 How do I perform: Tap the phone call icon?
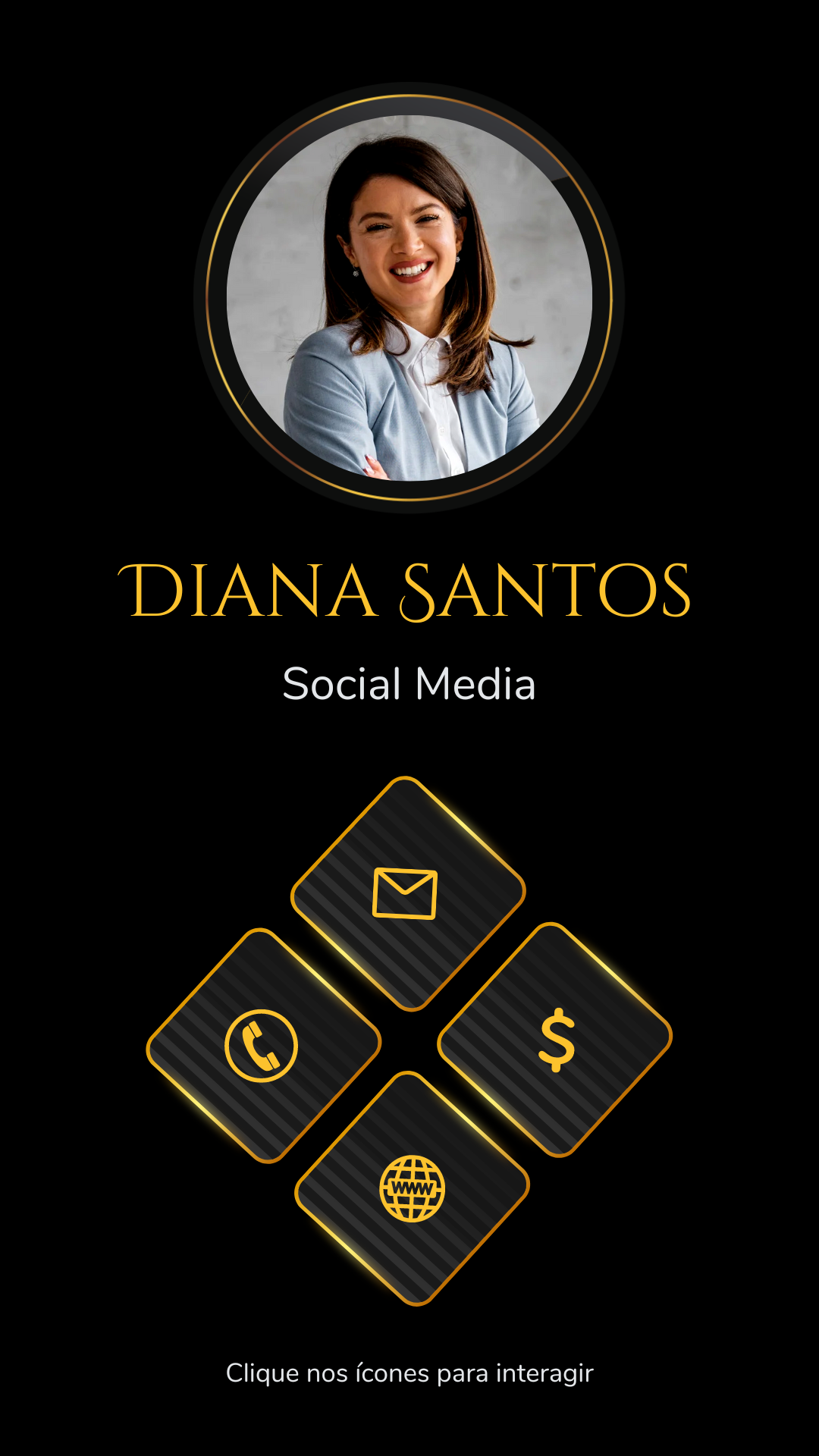(x=262, y=1045)
